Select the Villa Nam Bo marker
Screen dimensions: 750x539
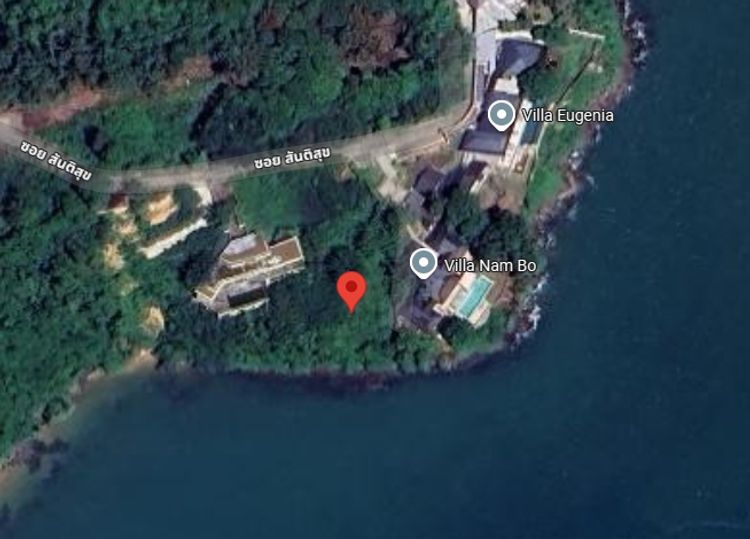pyautogui.click(x=424, y=264)
